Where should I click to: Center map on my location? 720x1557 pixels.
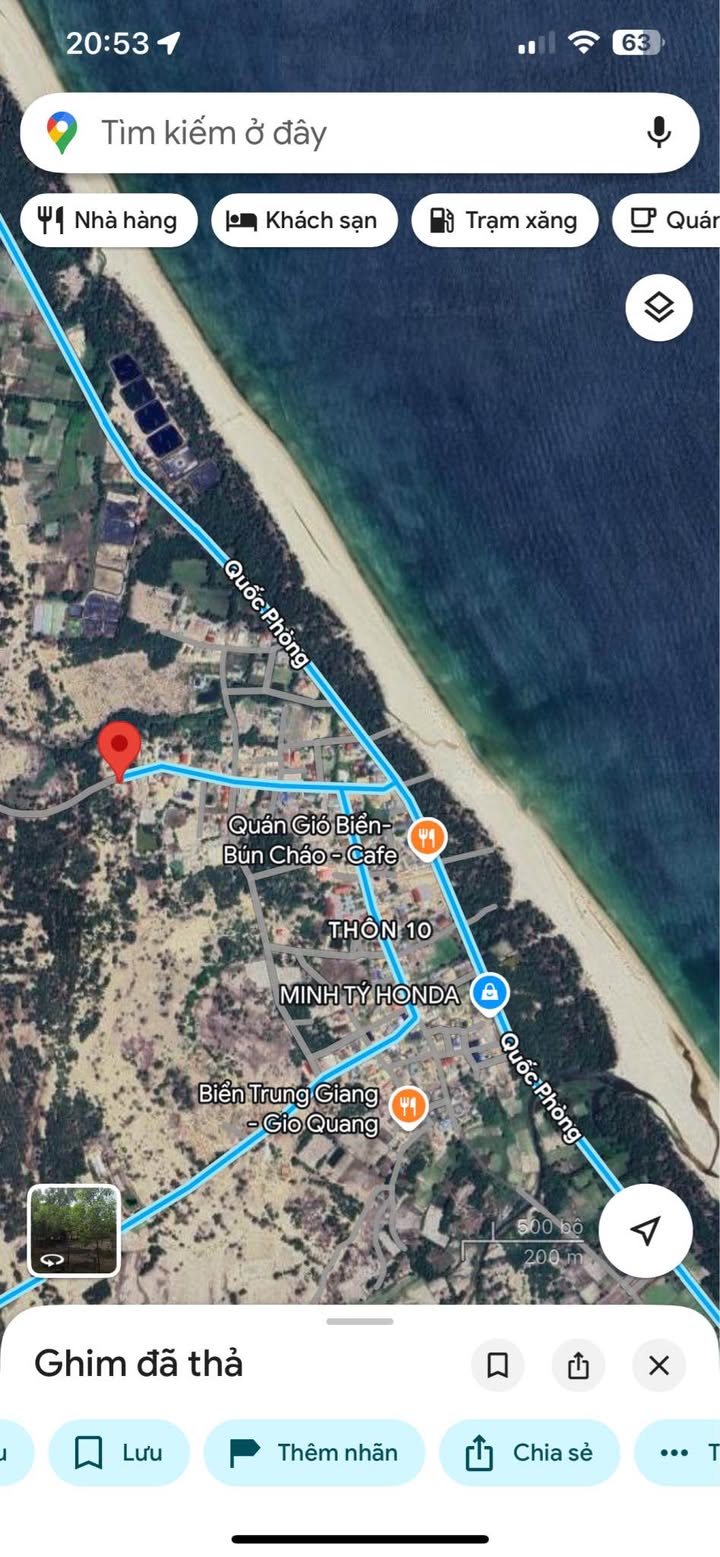coord(646,1230)
